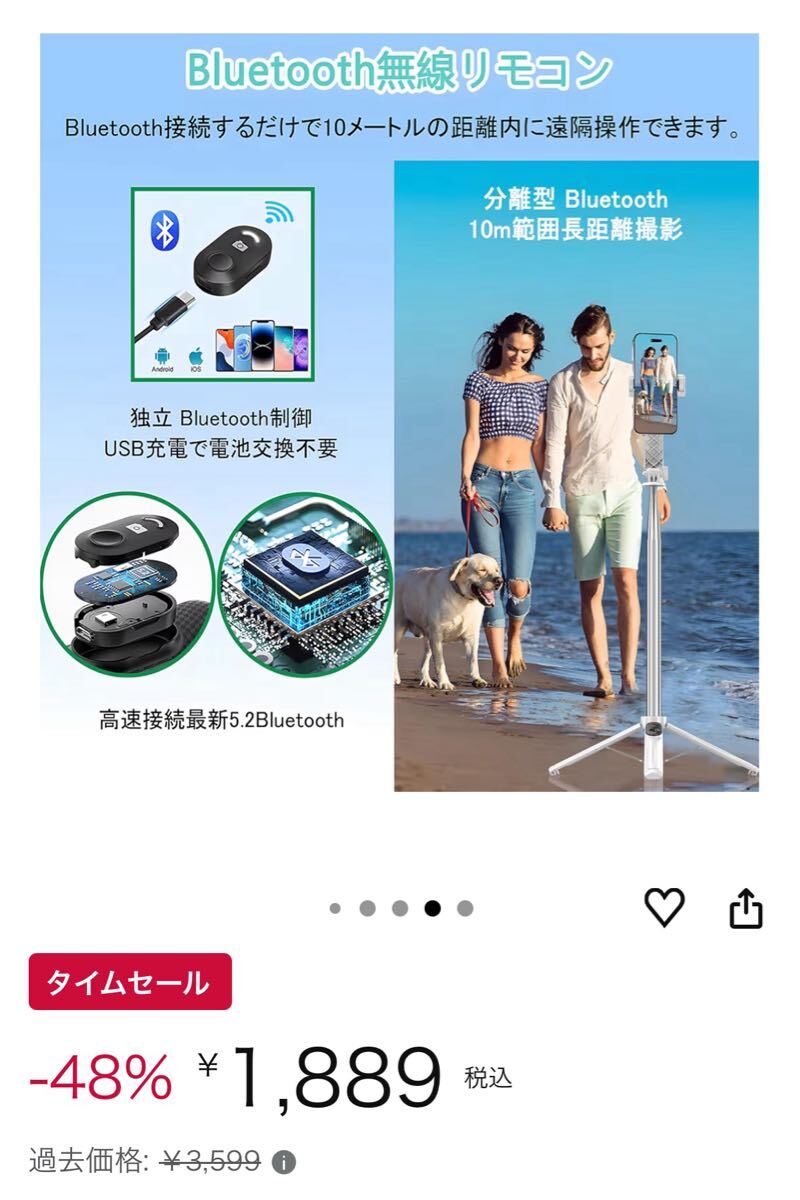The image size is (800, 1200).
Task: Open the Bluetooth remote product image
Action: click(399, 412)
